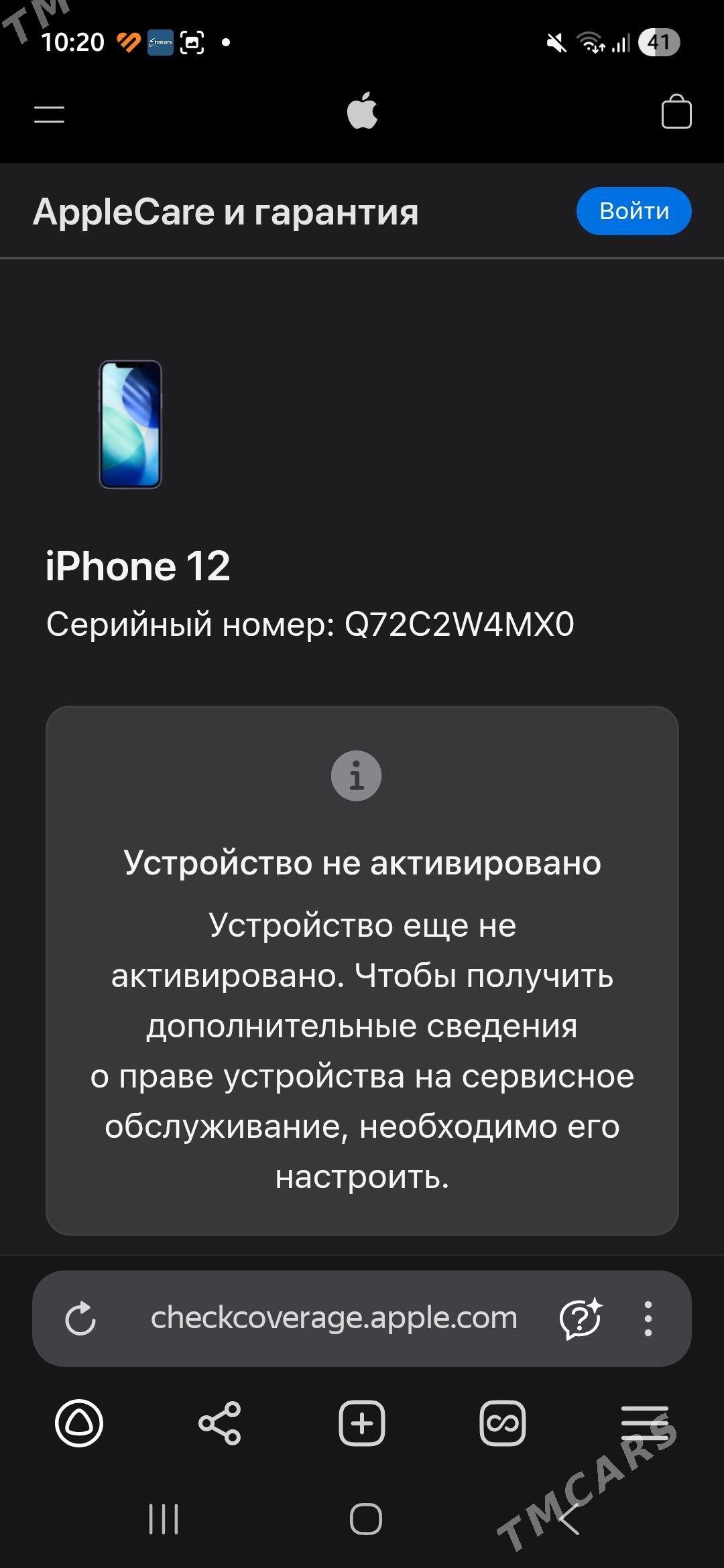Screen dimensions: 724x1568
Task: Reload the page
Action: (80, 1319)
